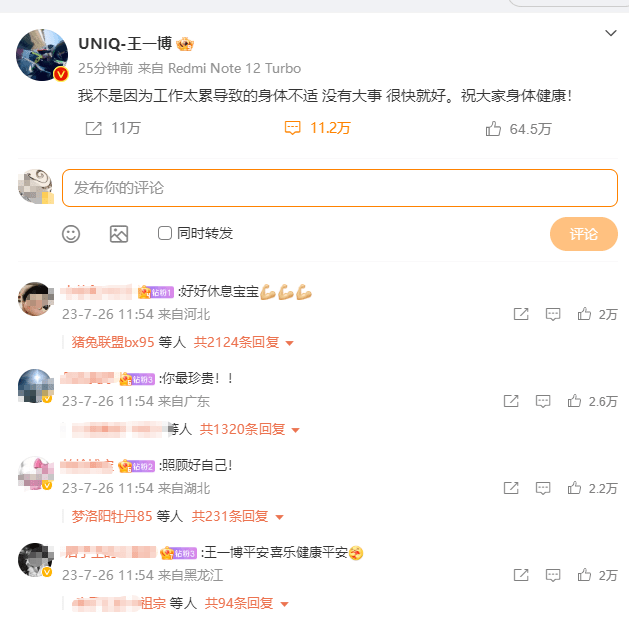The image size is (629, 619).
Task: Like the post with 64.5万 likes
Action: coord(518,128)
